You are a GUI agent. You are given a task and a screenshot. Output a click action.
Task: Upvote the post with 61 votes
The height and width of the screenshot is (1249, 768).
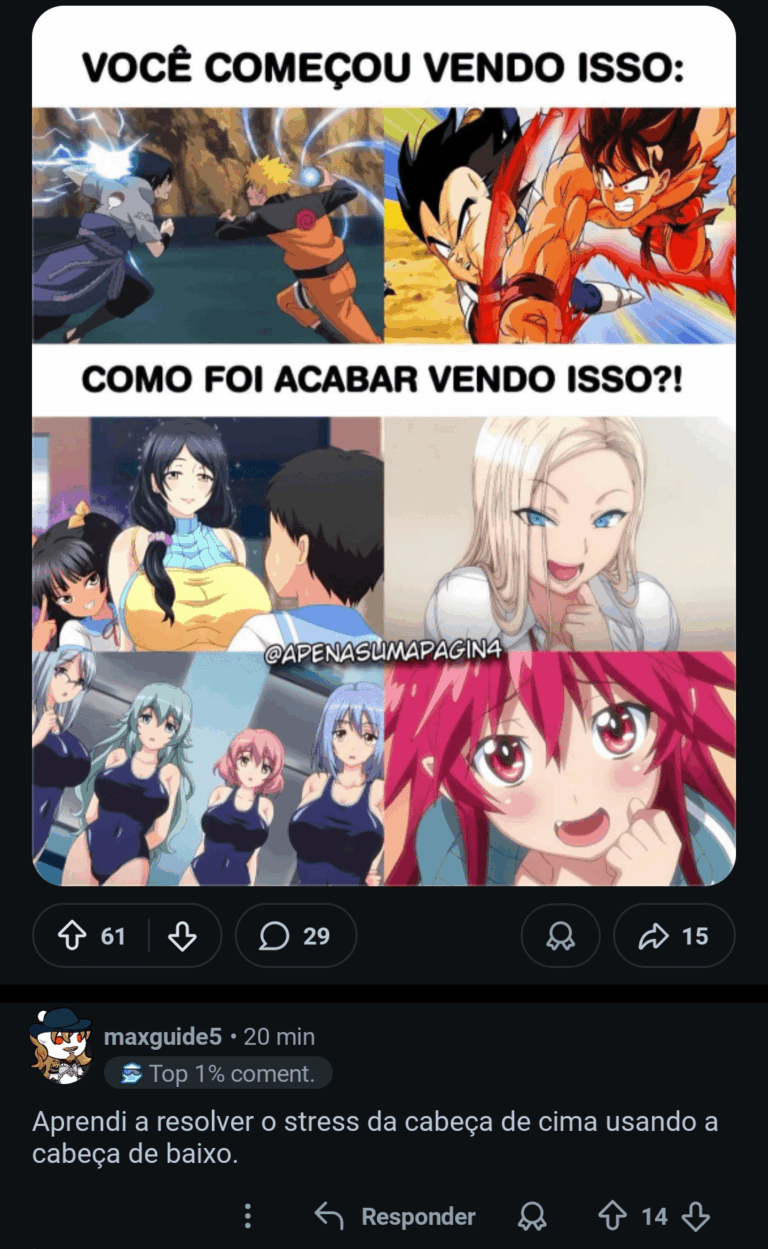71,936
